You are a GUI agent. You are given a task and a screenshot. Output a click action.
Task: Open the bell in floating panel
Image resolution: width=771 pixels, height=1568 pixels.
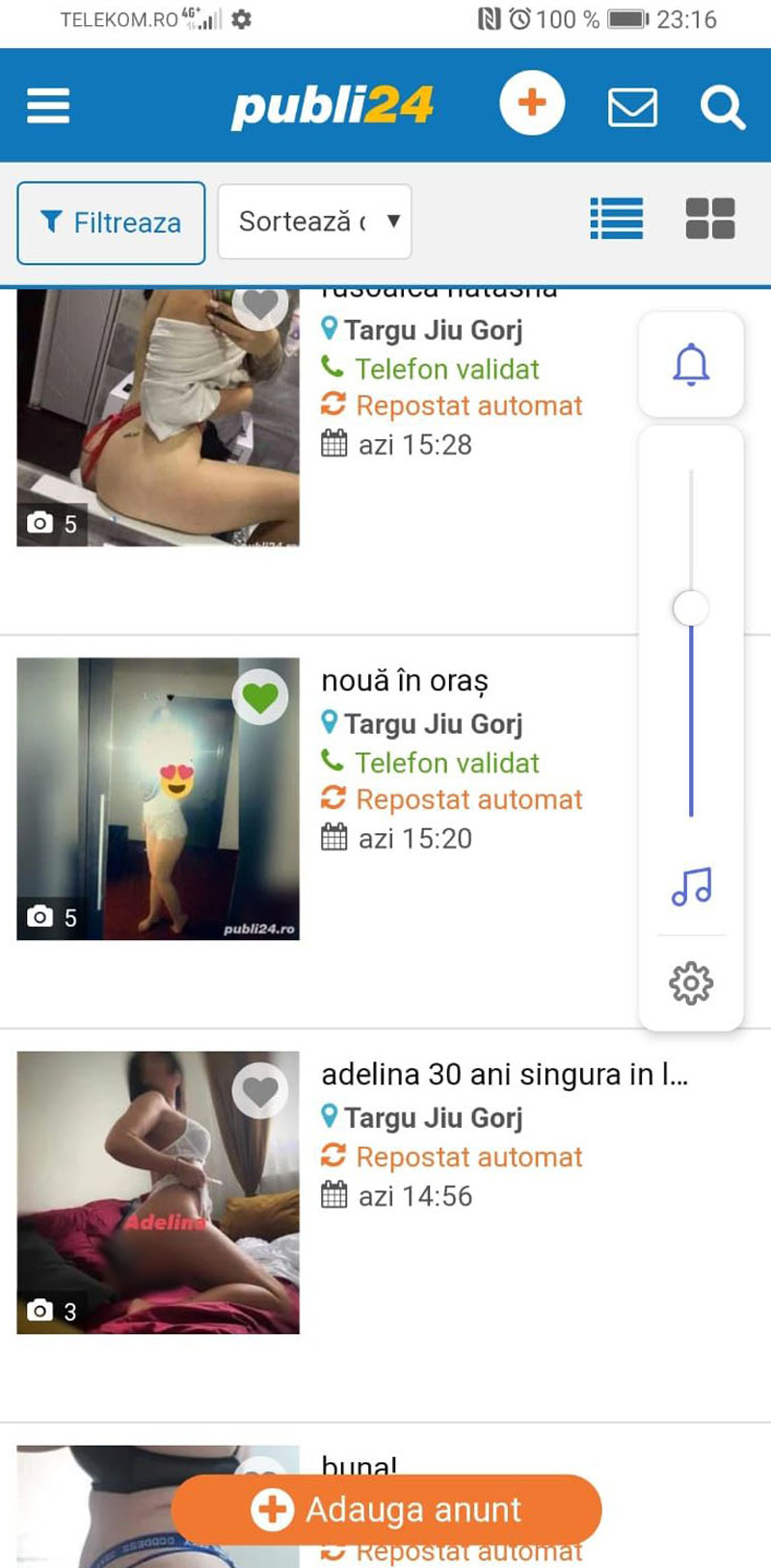[x=691, y=365]
